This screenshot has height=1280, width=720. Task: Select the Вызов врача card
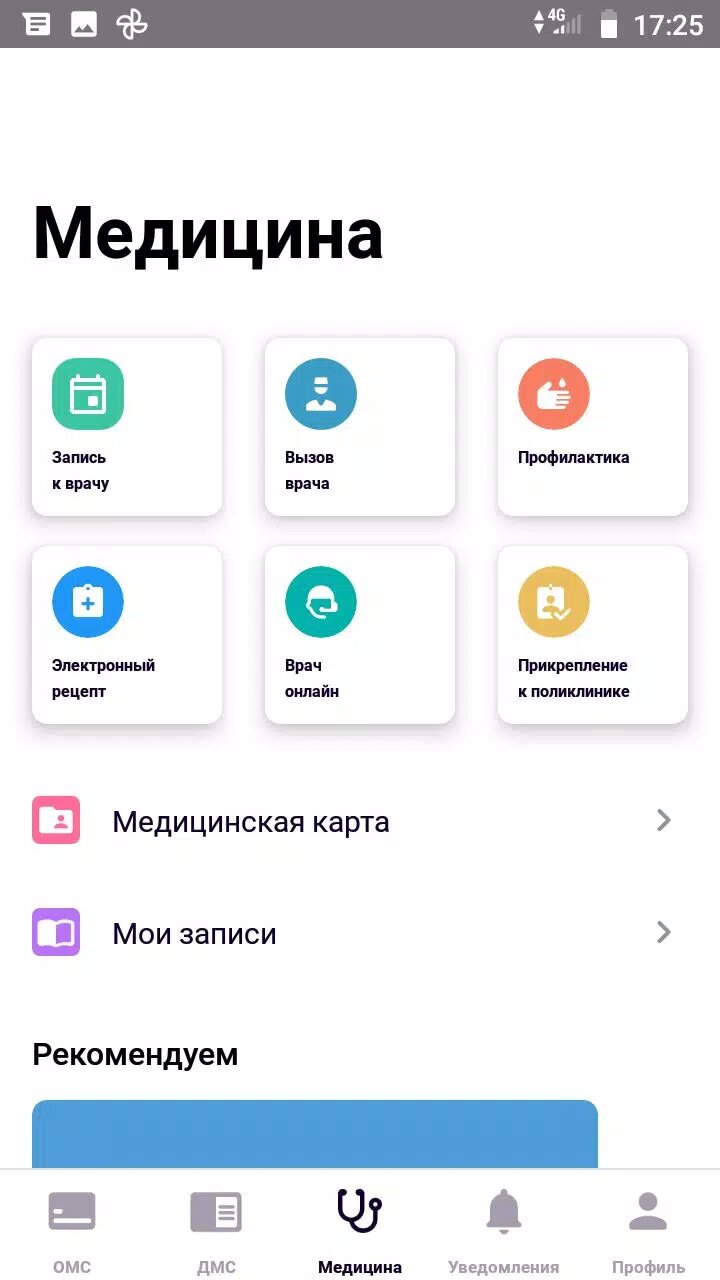click(360, 427)
